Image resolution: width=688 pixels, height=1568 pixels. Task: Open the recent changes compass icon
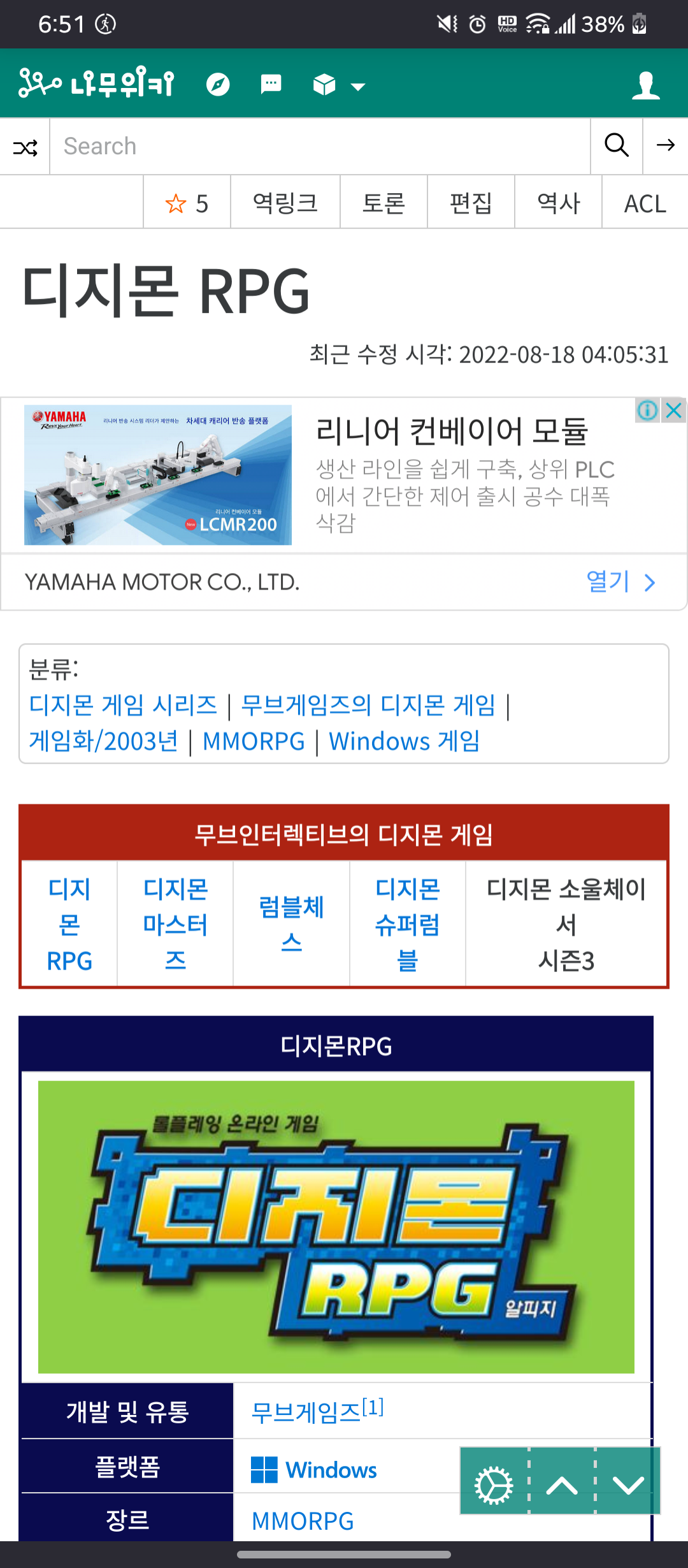(x=218, y=84)
